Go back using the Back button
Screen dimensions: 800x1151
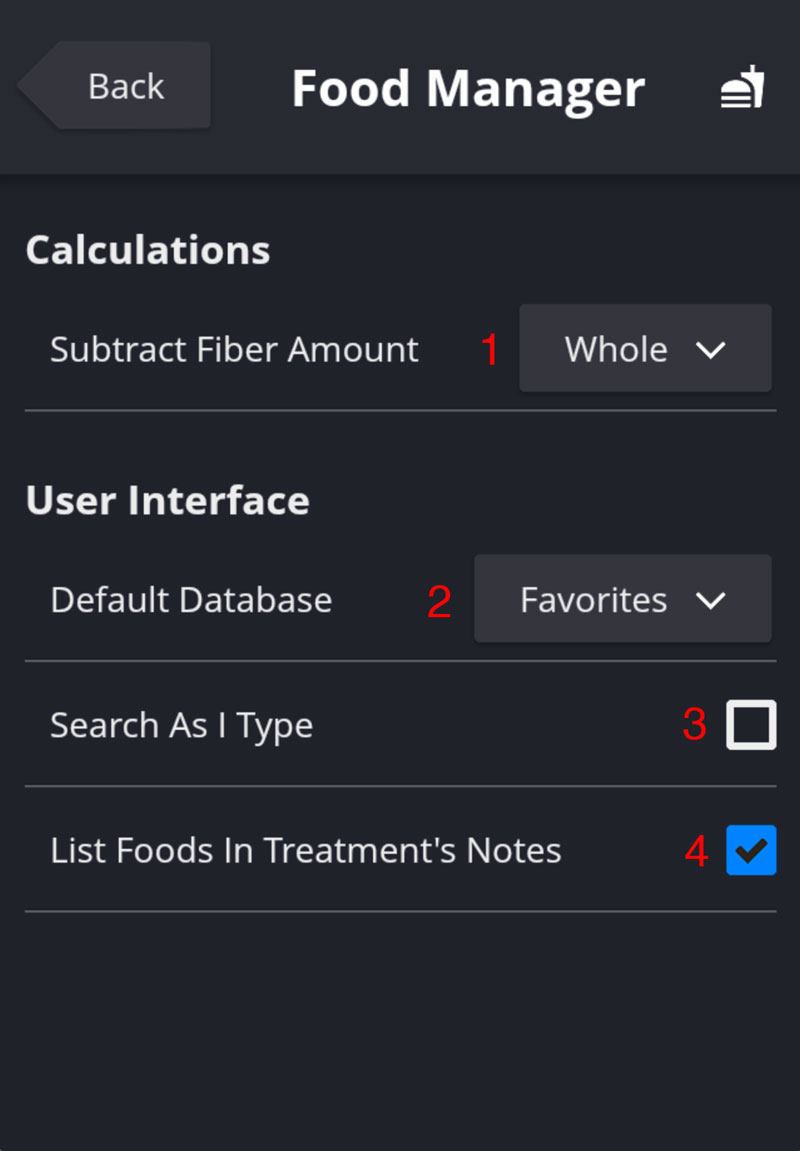(x=118, y=86)
